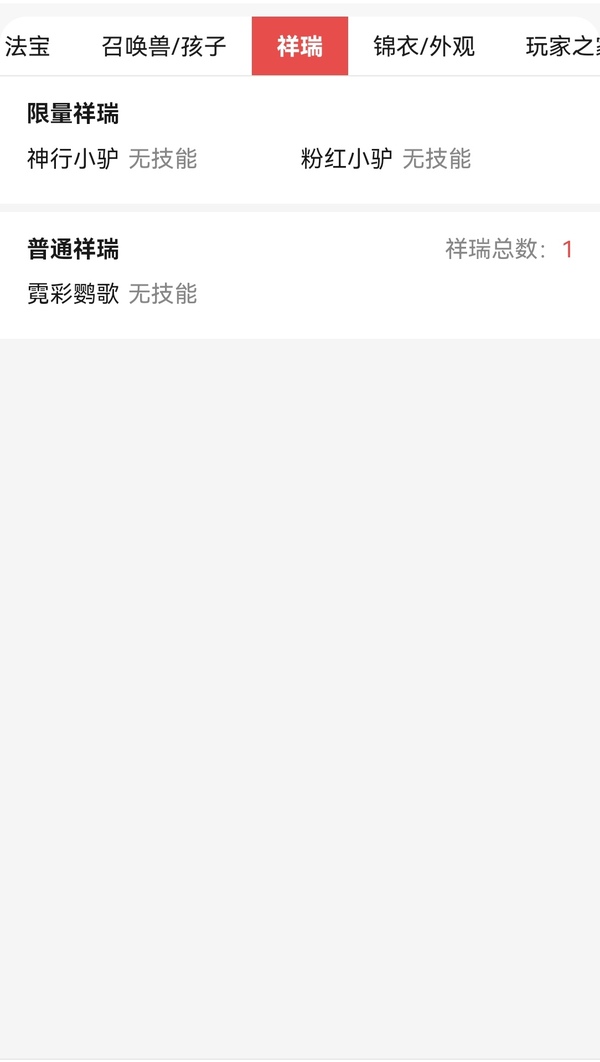The width and height of the screenshot is (600, 1062).
Task: Switch to the 法宝 tab
Action: (27, 46)
